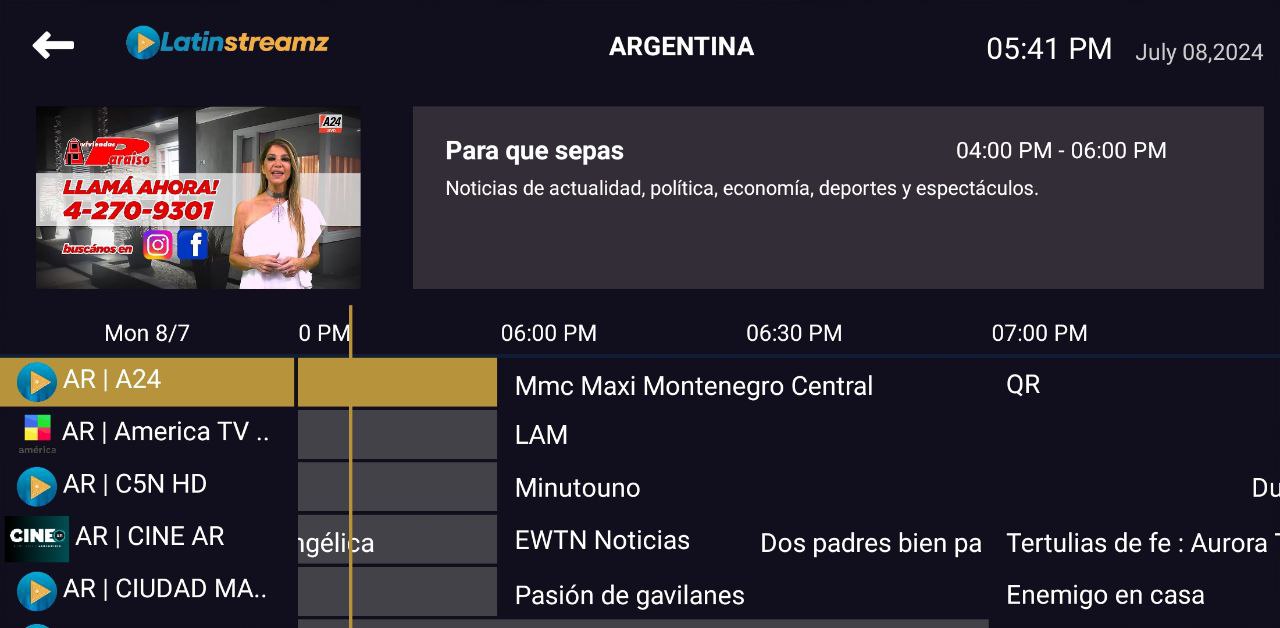Go back using the arrow icon

coord(53,45)
